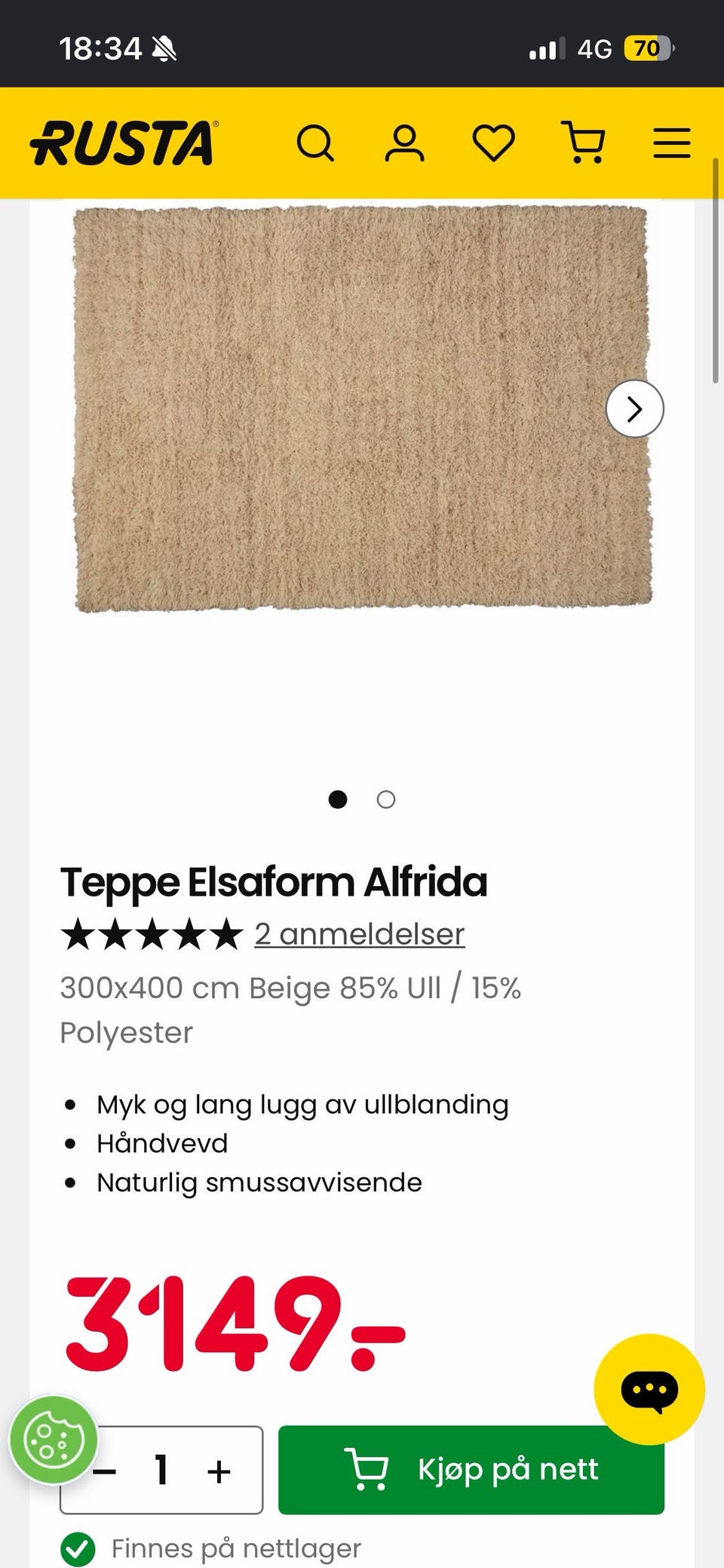The image size is (724, 1568).
Task: Read the 2 anmeldelser reviews
Action: tap(360, 934)
